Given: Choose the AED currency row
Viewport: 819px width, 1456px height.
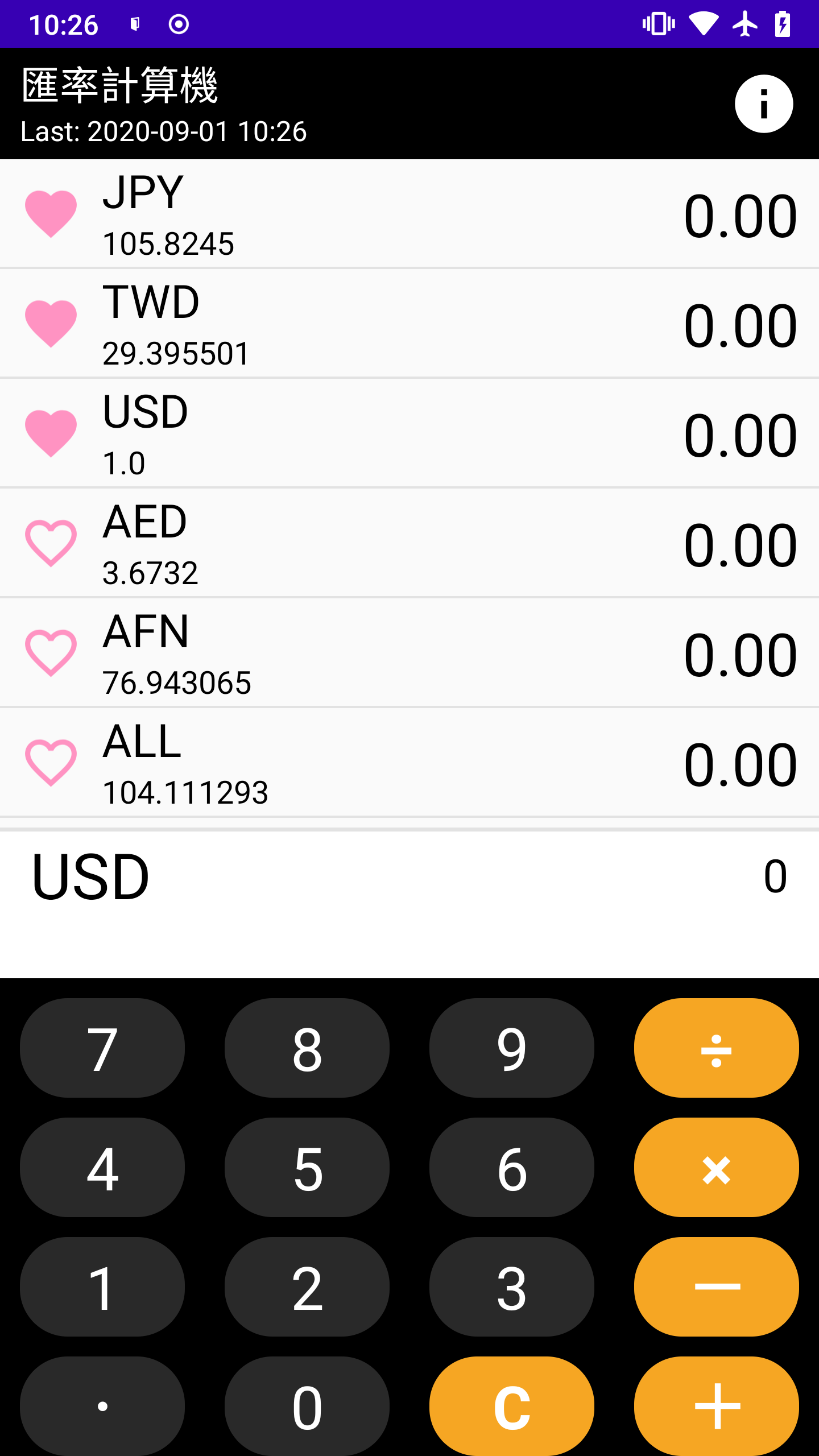Looking at the screenshot, I should [x=409, y=543].
